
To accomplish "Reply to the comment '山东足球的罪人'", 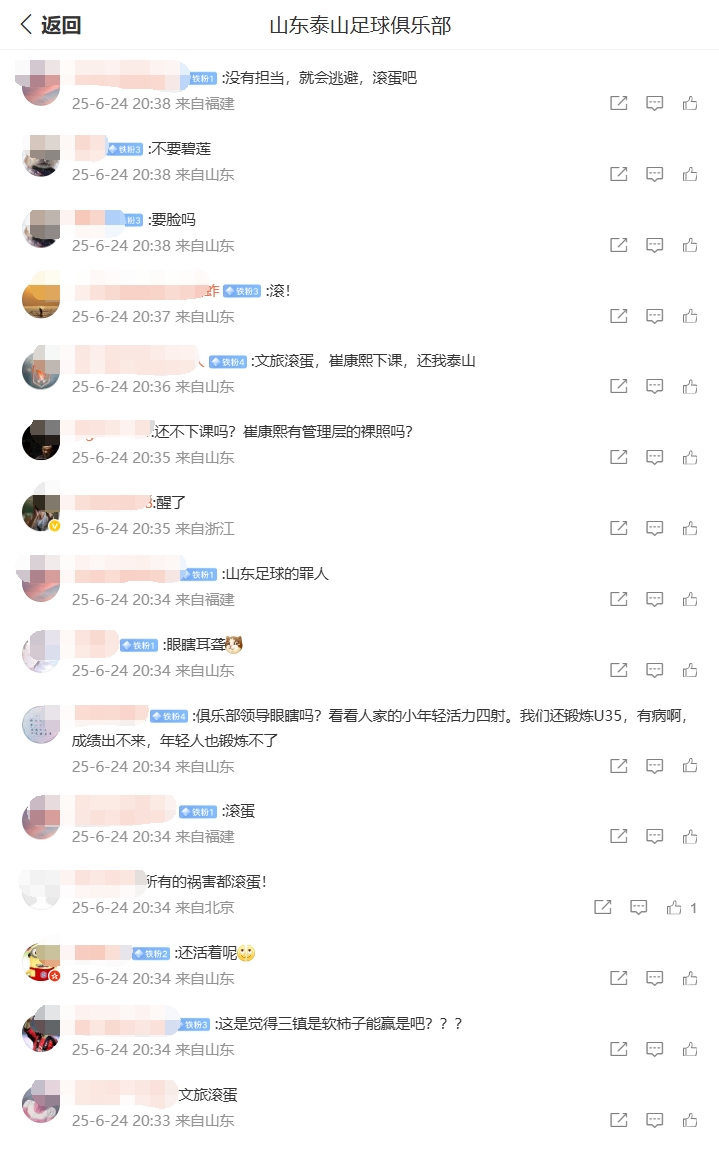I will [x=654, y=599].
